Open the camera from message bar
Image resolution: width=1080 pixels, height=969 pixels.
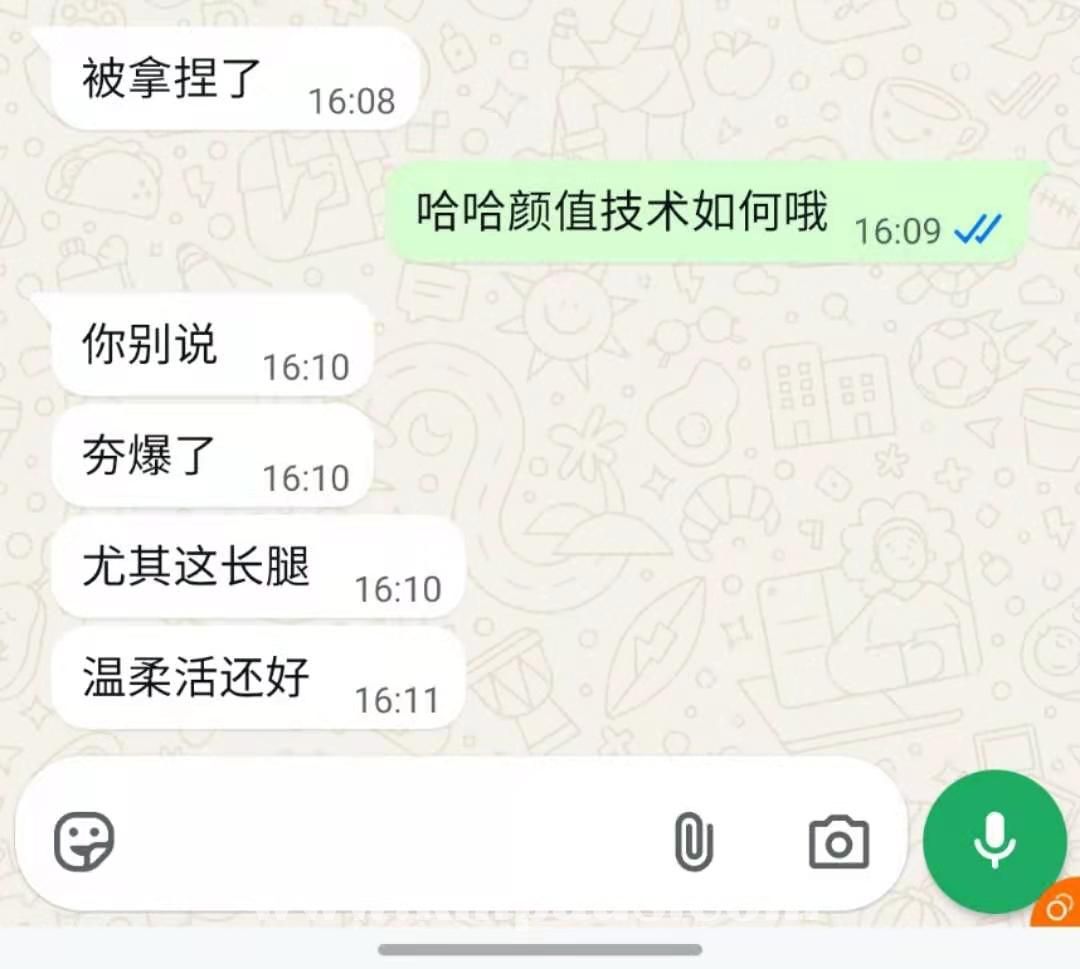838,843
